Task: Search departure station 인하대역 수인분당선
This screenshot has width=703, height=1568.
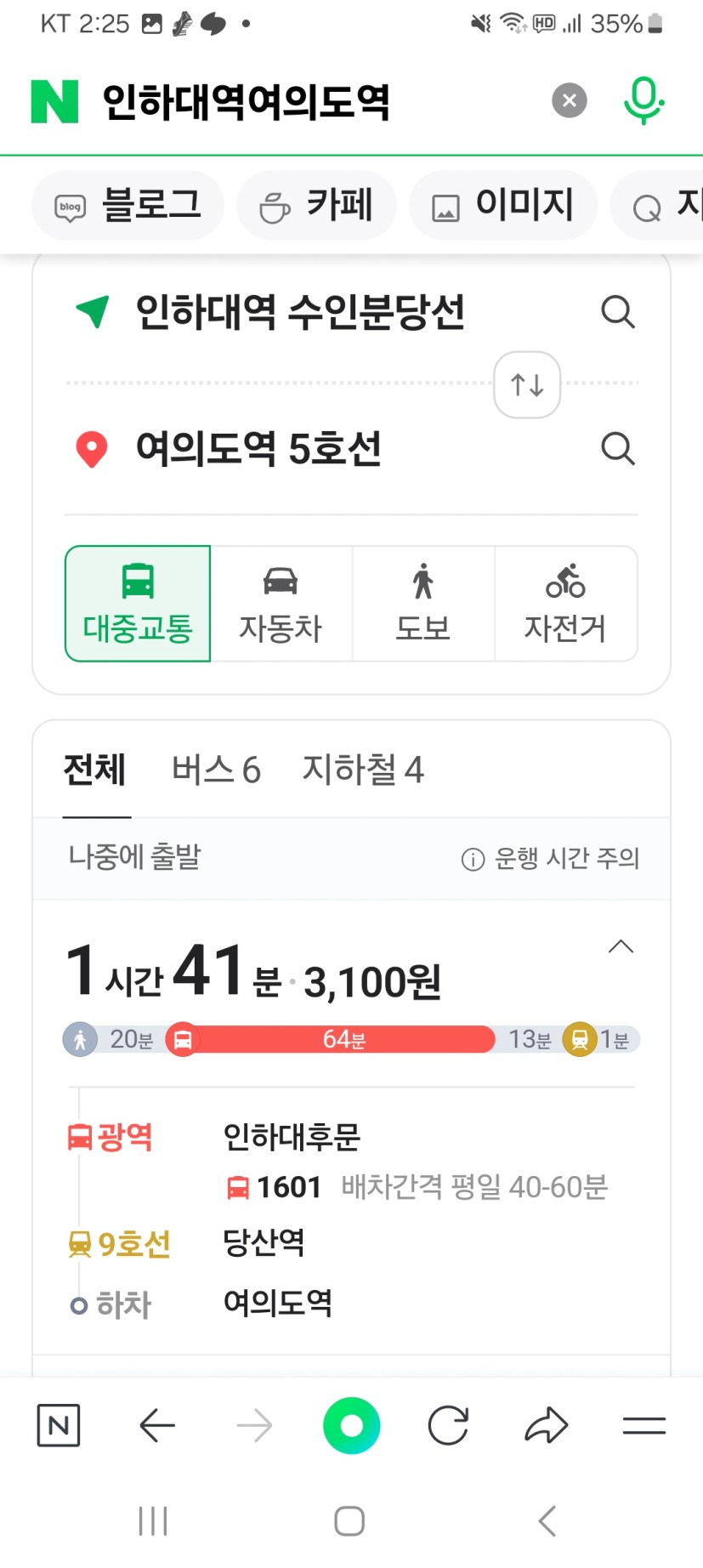Action: pos(618,312)
